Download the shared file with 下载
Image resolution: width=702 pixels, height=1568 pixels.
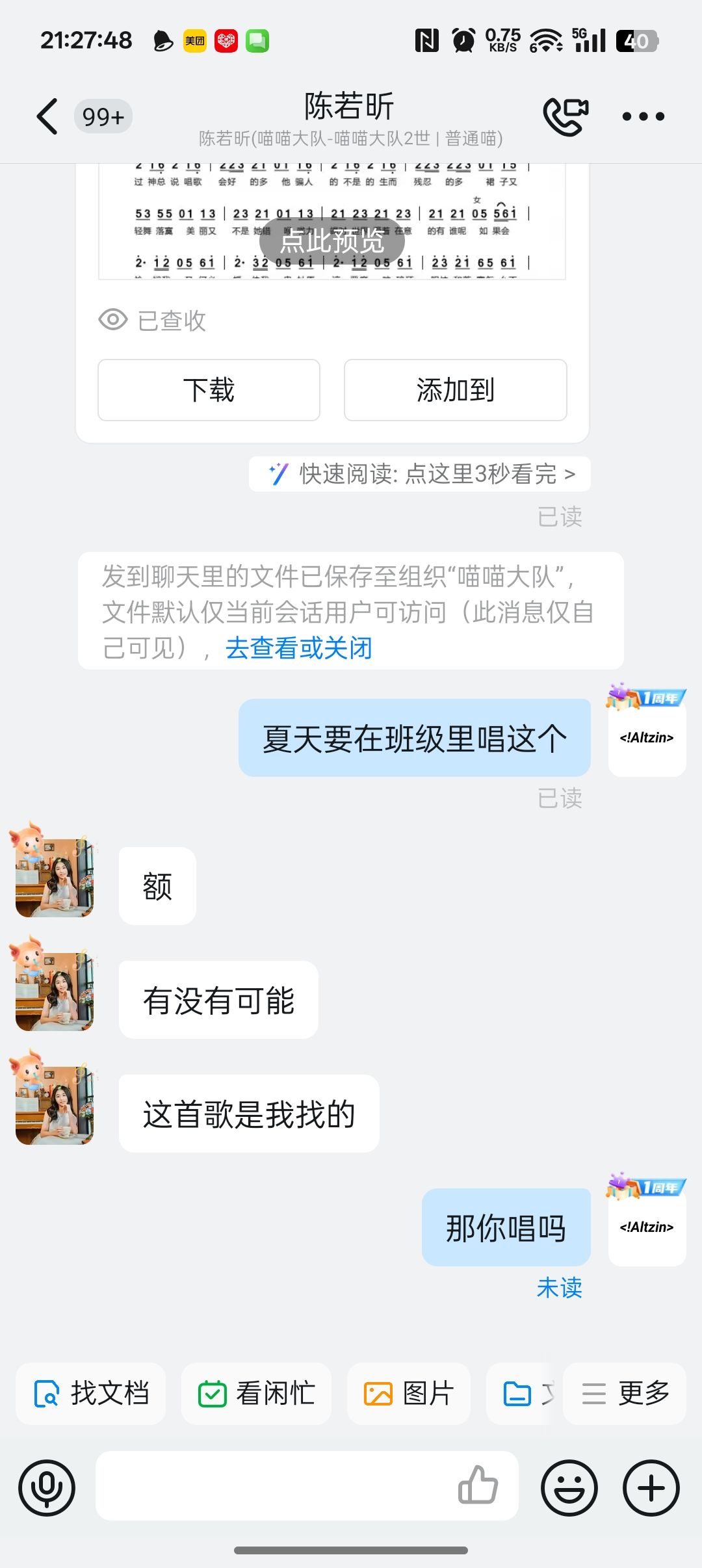[x=209, y=390]
